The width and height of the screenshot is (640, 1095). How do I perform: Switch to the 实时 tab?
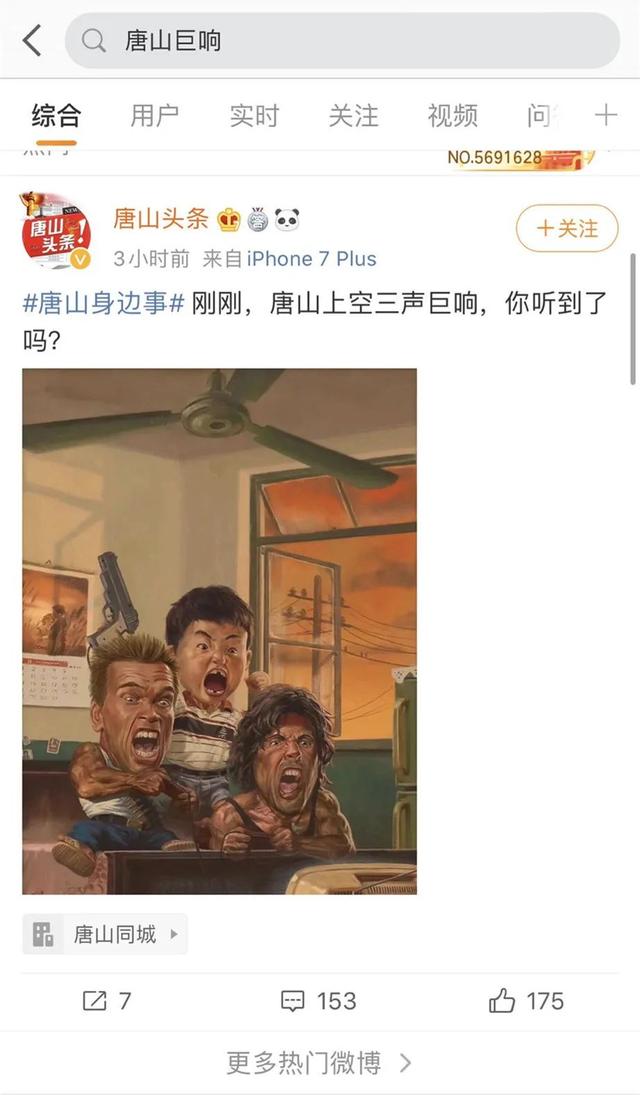[254, 116]
